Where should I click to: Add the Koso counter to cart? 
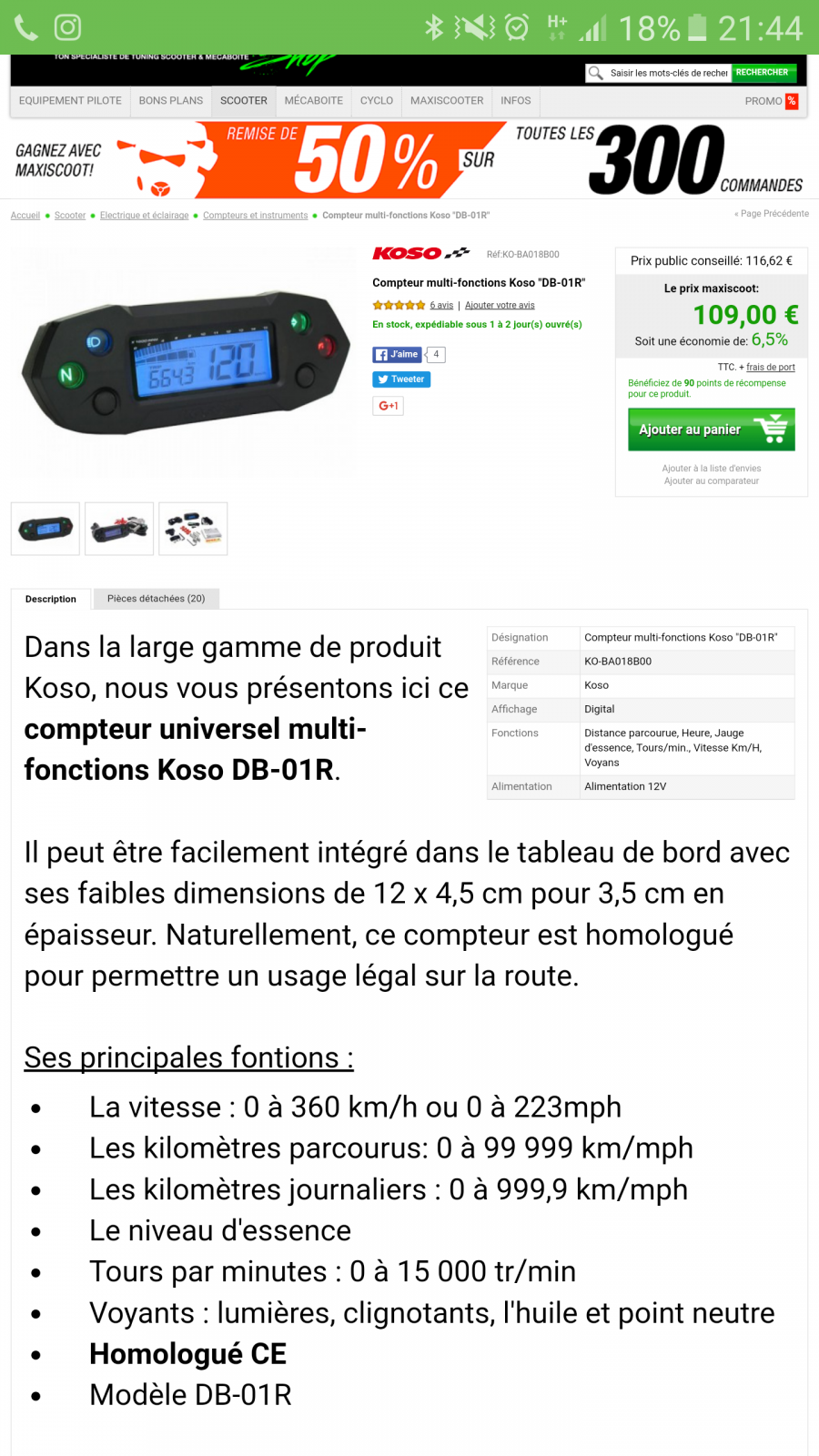[712, 430]
